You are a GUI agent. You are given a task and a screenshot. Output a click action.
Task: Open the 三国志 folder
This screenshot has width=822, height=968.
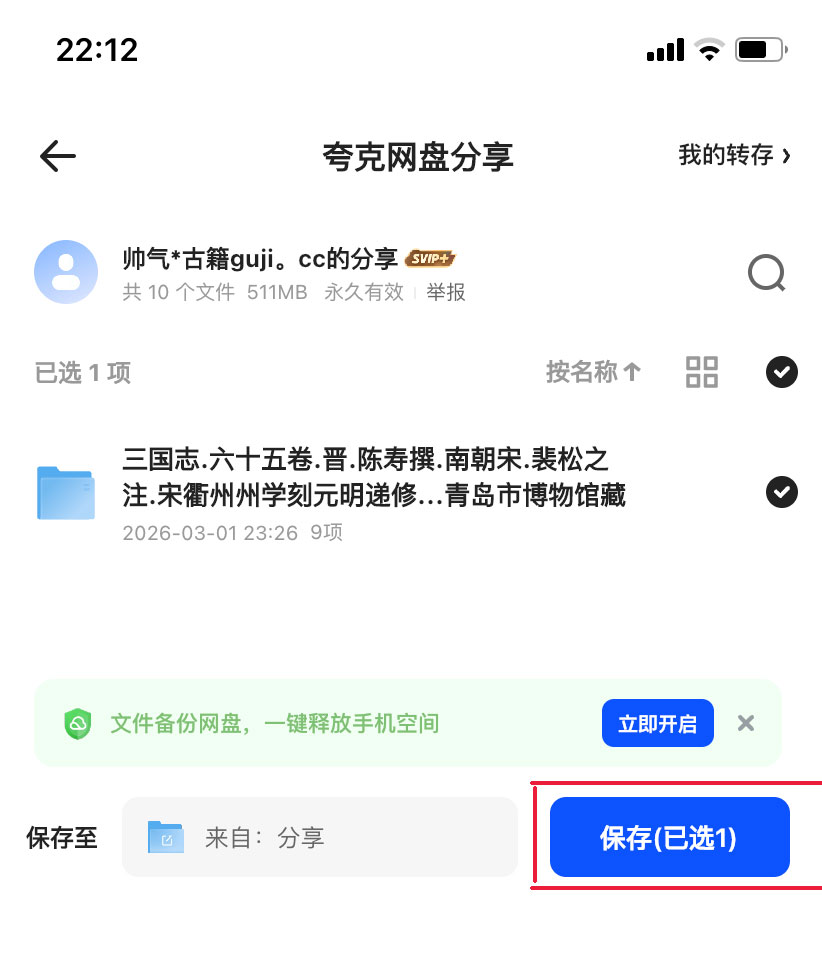tap(374, 478)
